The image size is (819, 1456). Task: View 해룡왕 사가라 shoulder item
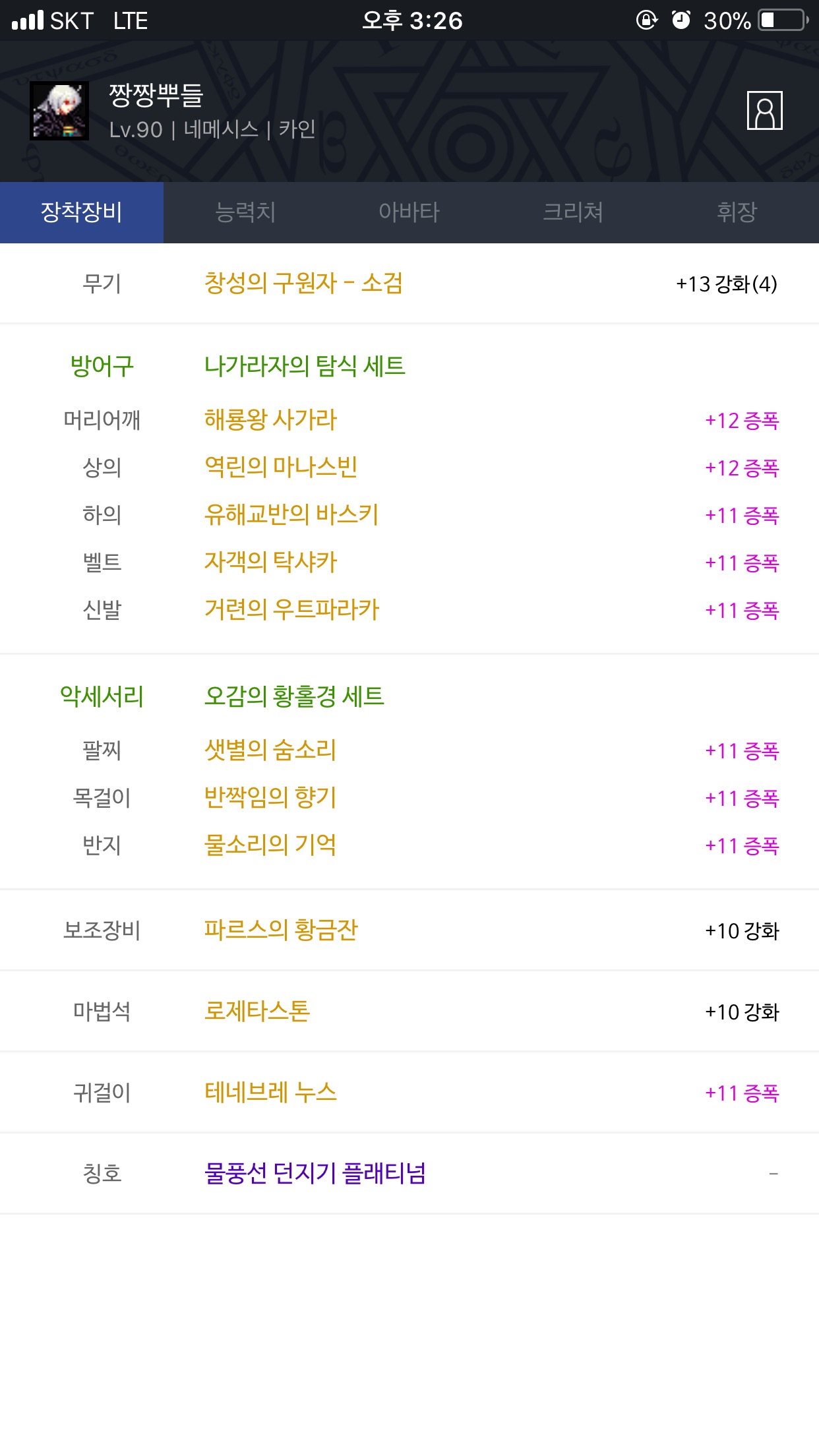coord(270,420)
